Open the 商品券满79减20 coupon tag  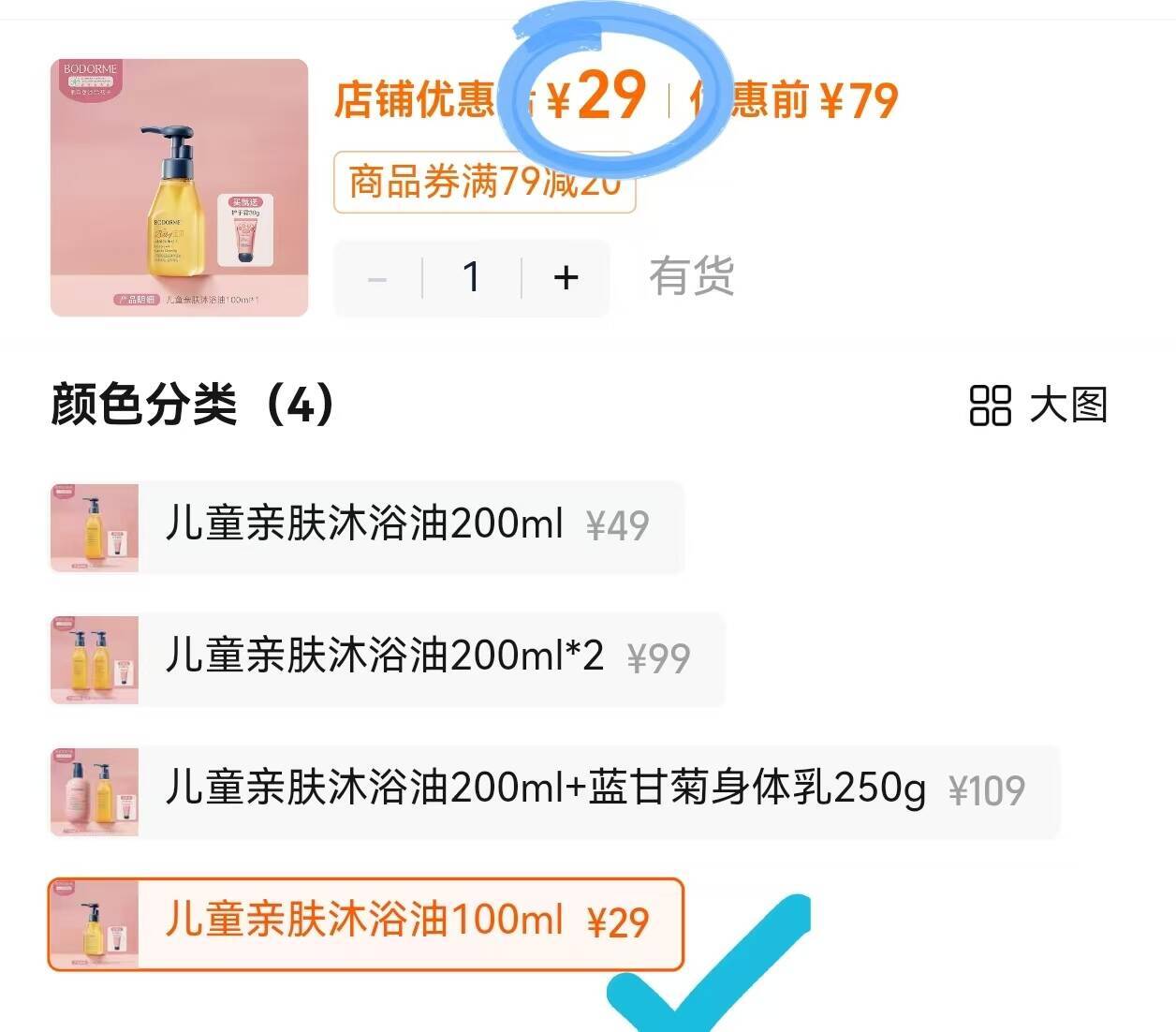[485, 182]
